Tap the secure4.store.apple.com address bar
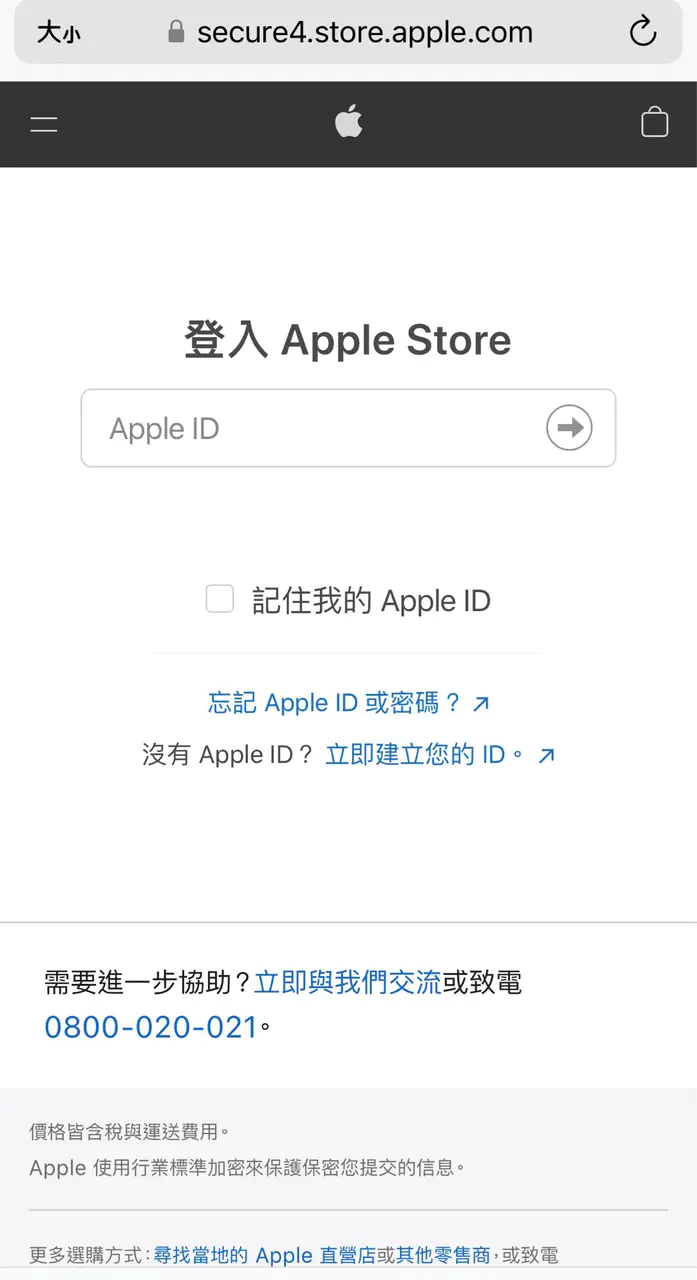The width and height of the screenshot is (697, 1280). pos(350,32)
